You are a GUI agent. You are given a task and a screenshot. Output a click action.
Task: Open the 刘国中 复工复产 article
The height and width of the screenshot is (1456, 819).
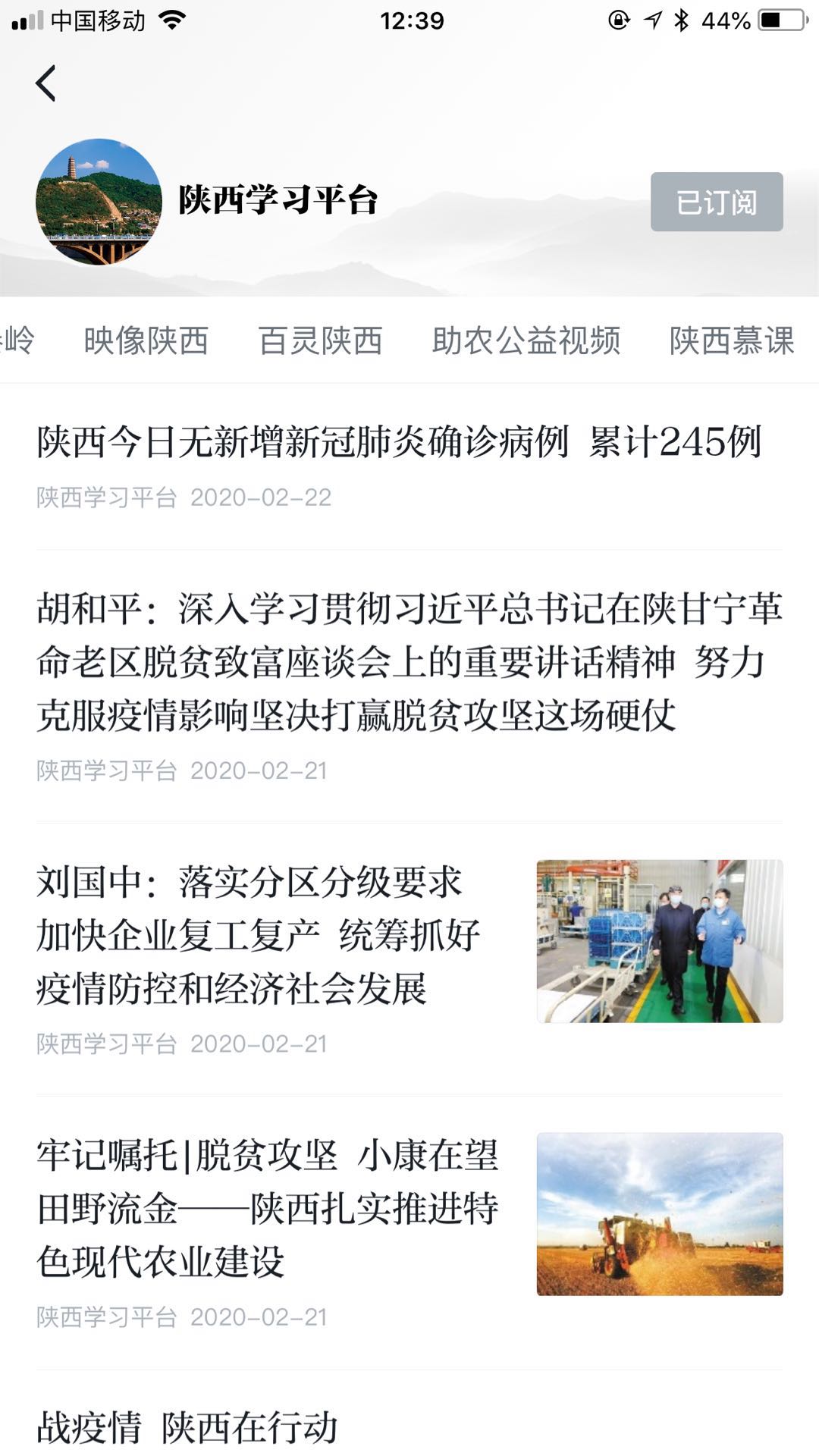(x=258, y=935)
